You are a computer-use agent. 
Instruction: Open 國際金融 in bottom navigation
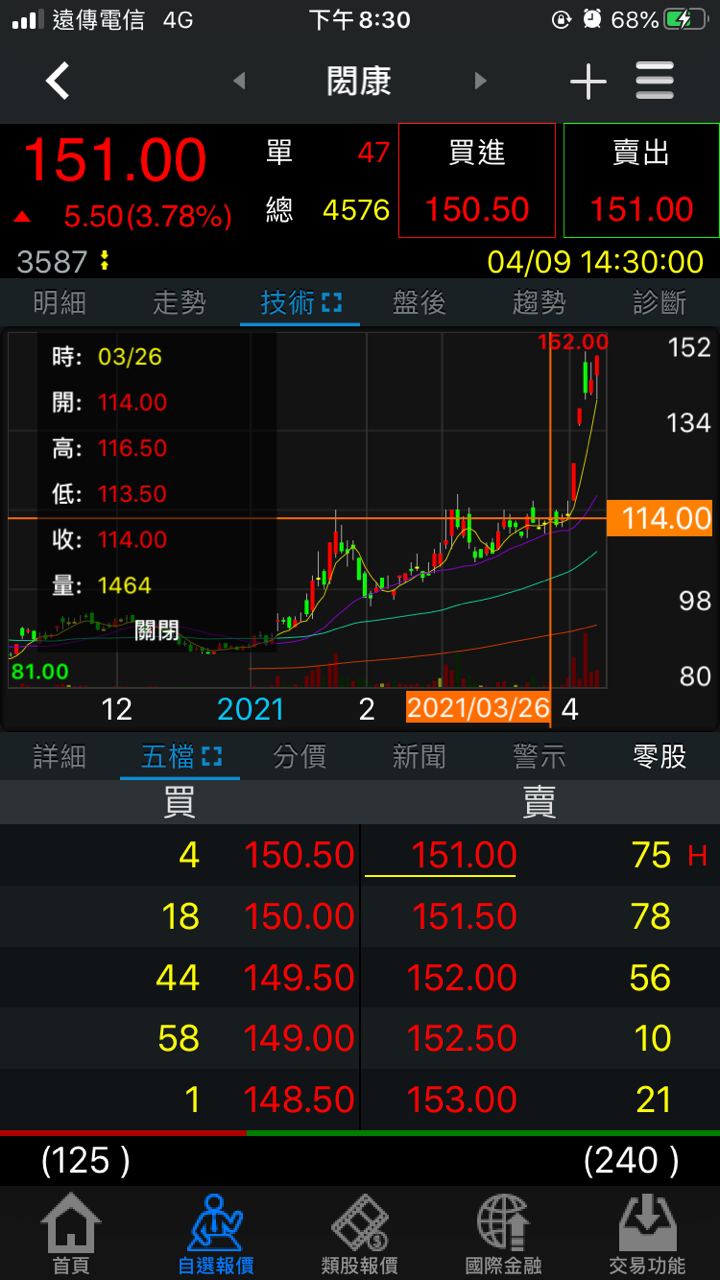(x=504, y=1235)
